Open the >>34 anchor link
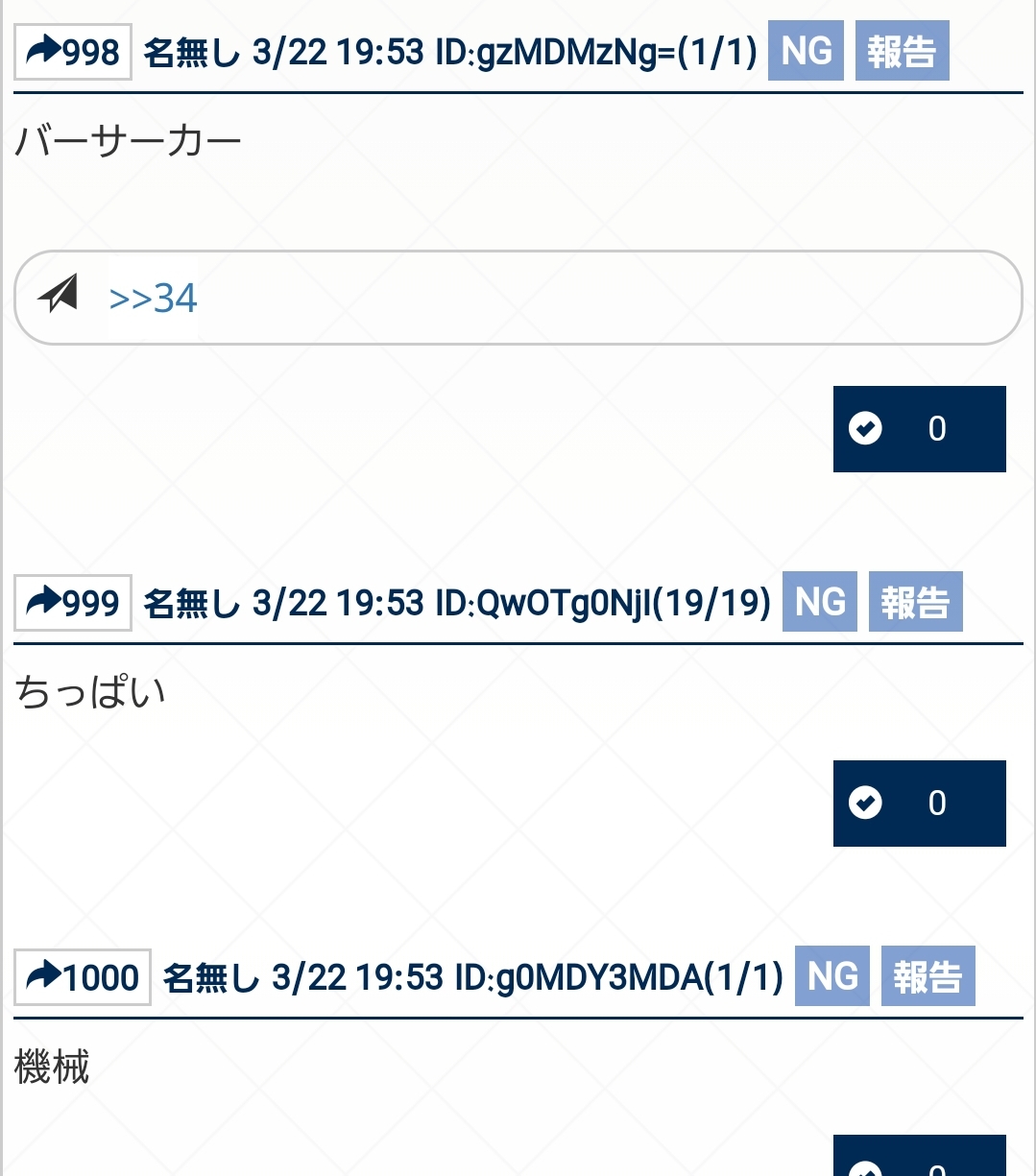Screen dimensions: 1036x1176 point(154,299)
